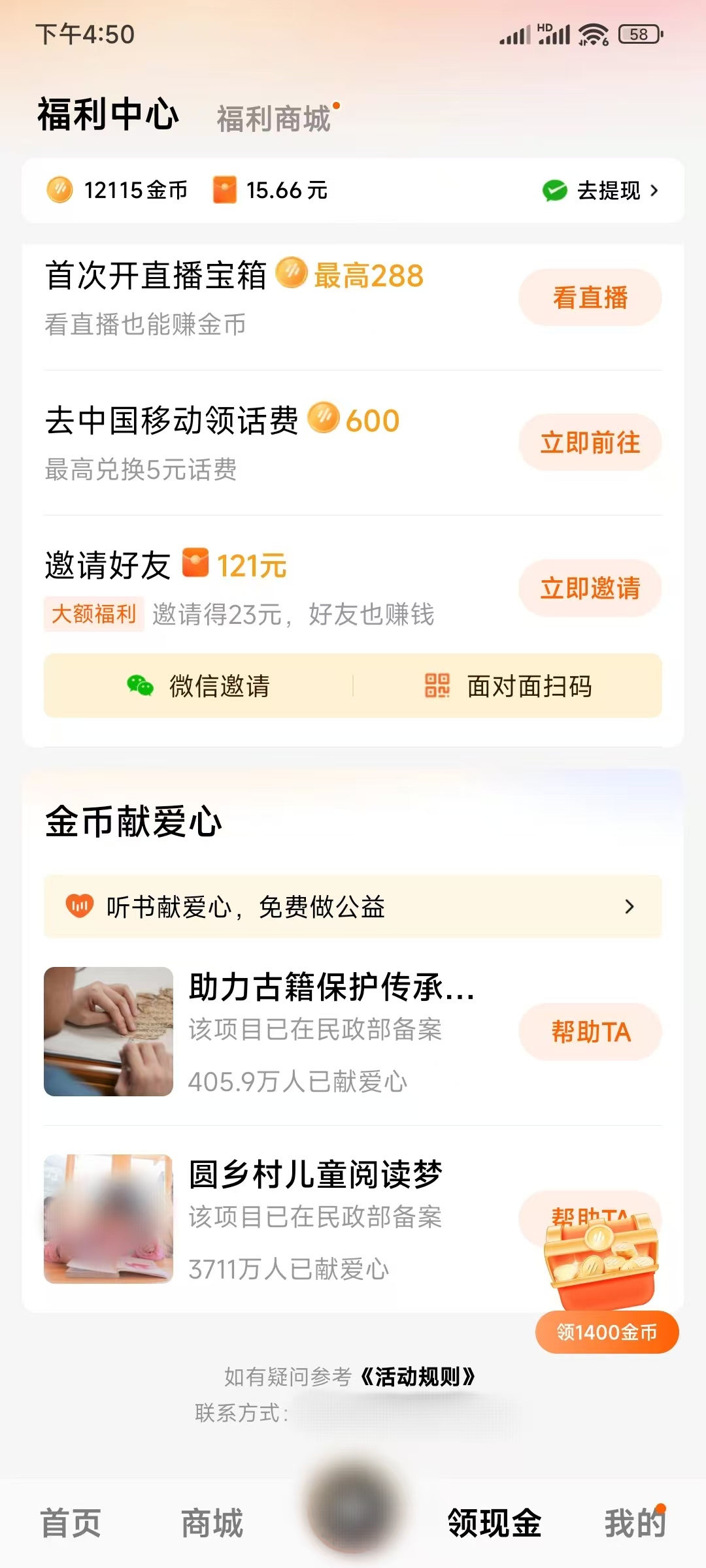Open the 听书献爱心 charity page via arrow
The width and height of the screenshot is (706, 1568).
629,907
